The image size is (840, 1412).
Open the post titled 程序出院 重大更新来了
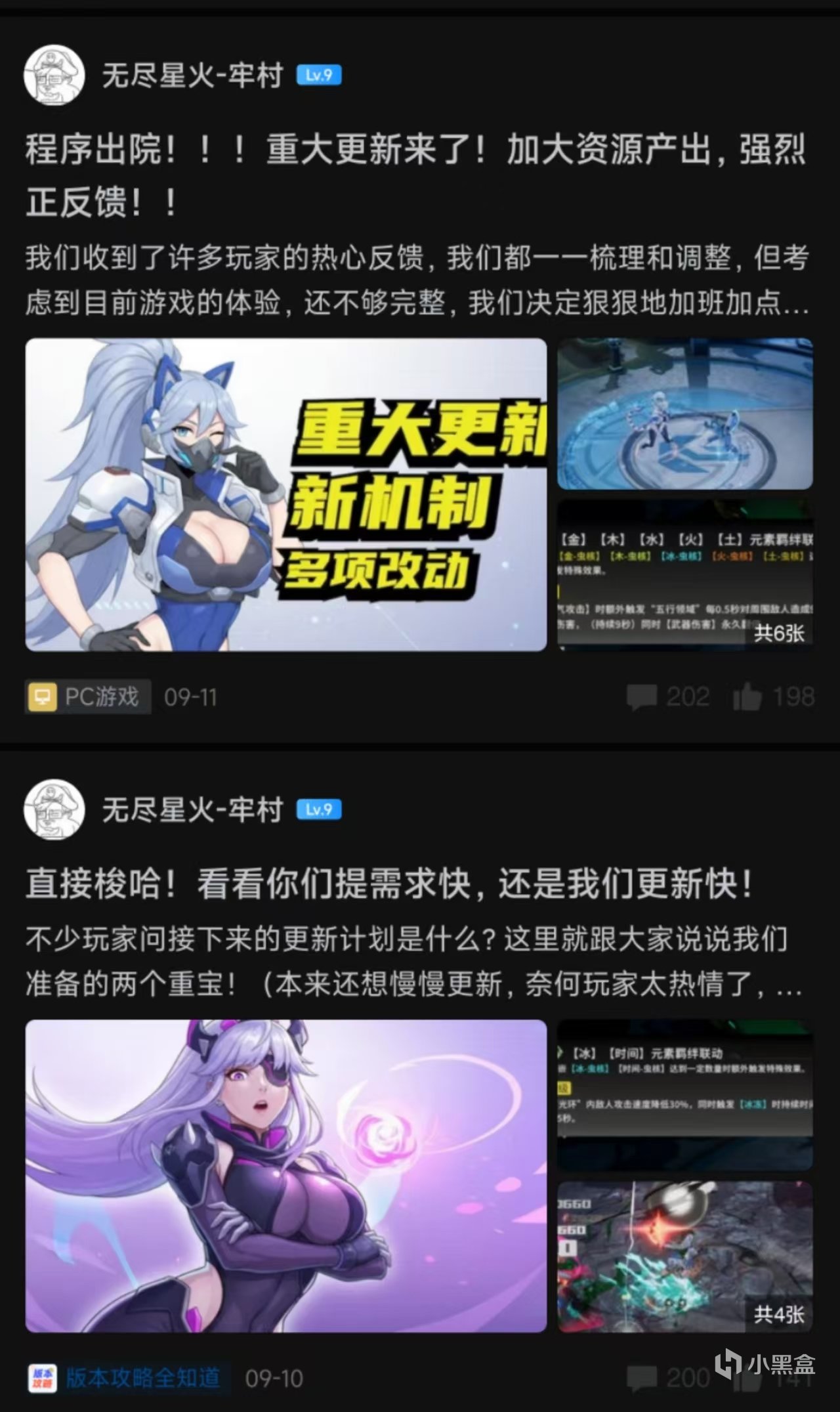(415, 175)
